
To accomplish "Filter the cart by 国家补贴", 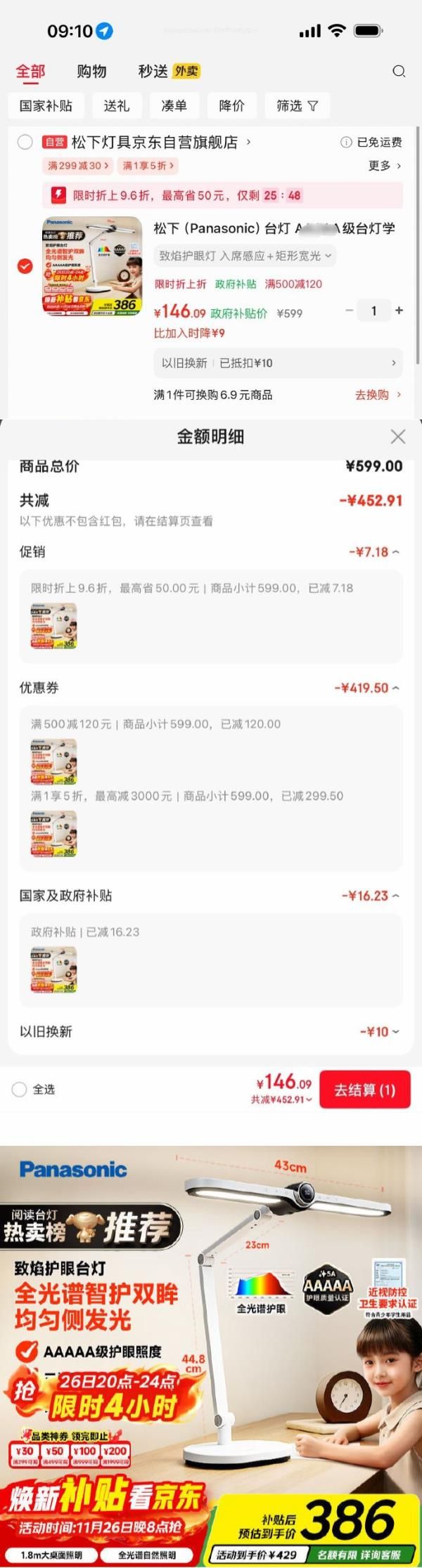I will coord(46,106).
